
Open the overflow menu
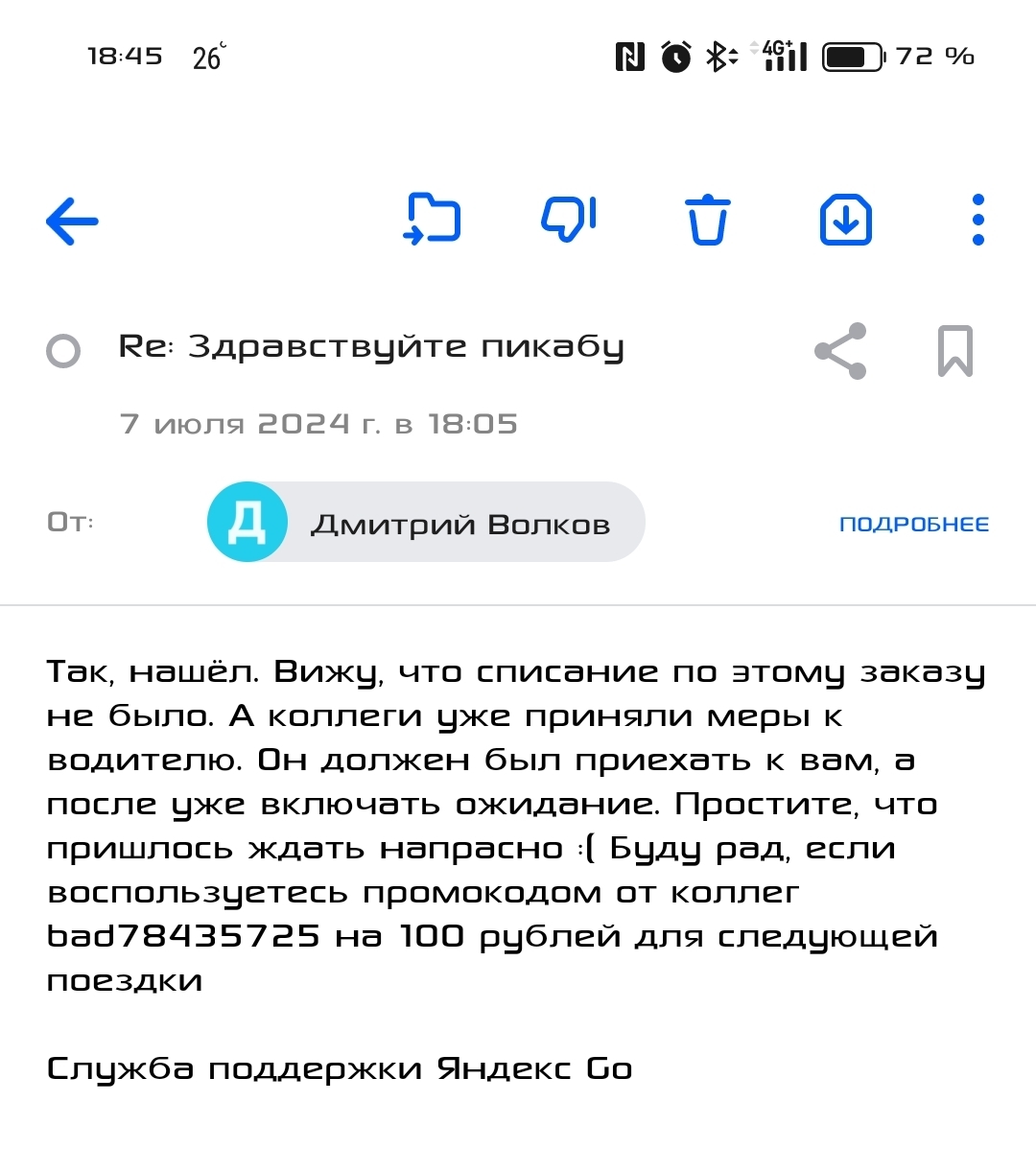pos(977,220)
